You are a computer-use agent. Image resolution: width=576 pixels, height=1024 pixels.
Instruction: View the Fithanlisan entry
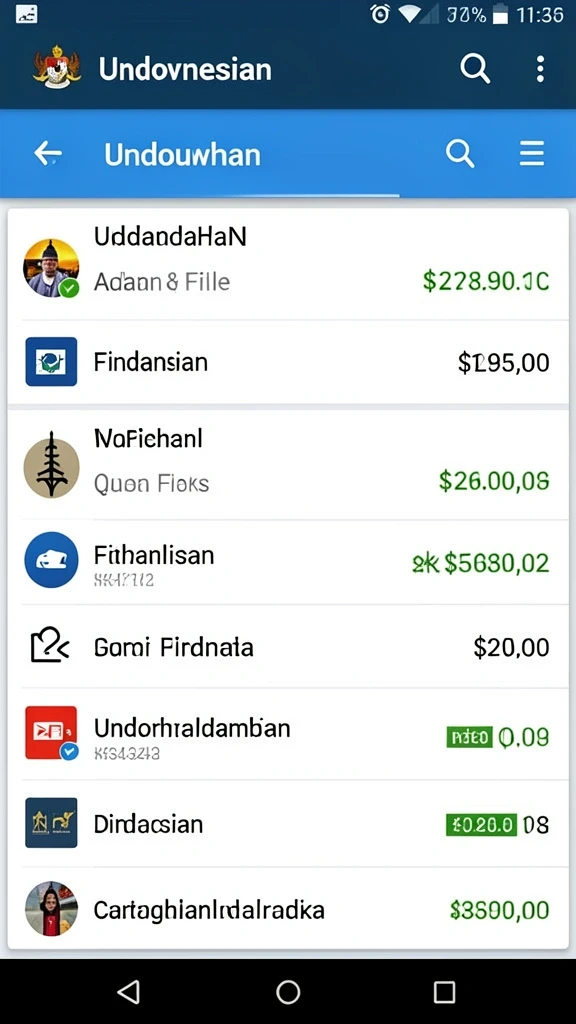(x=288, y=562)
